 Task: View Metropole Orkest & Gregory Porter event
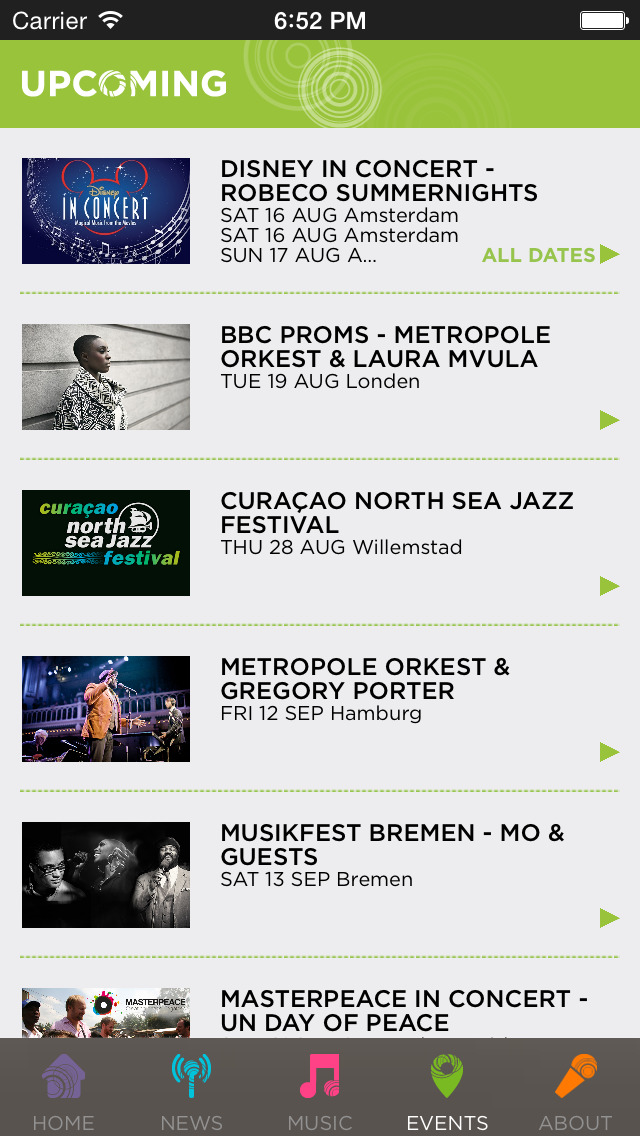320,709
